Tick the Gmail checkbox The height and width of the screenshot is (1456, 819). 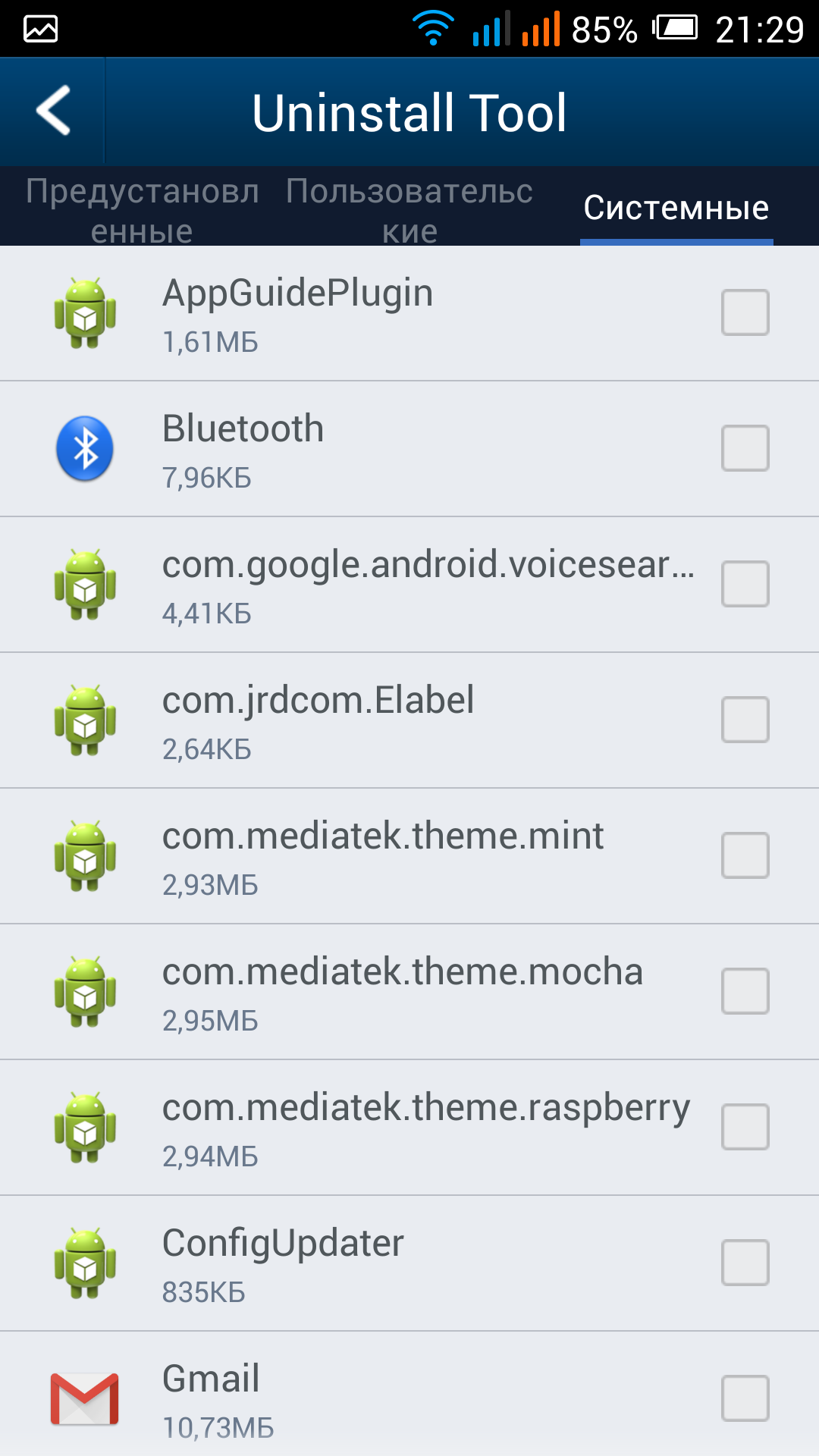point(745,1398)
